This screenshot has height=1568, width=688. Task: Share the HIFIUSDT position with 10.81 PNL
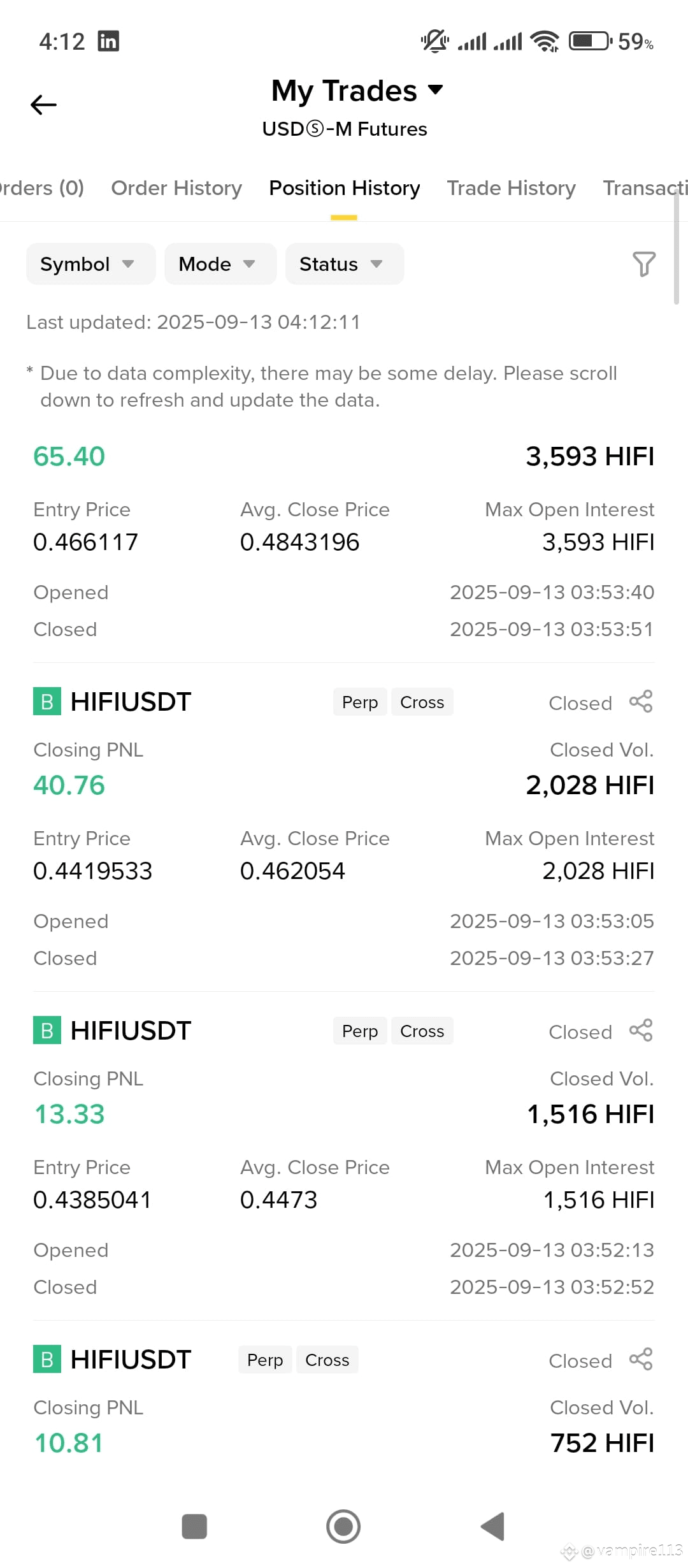pos(641,1360)
